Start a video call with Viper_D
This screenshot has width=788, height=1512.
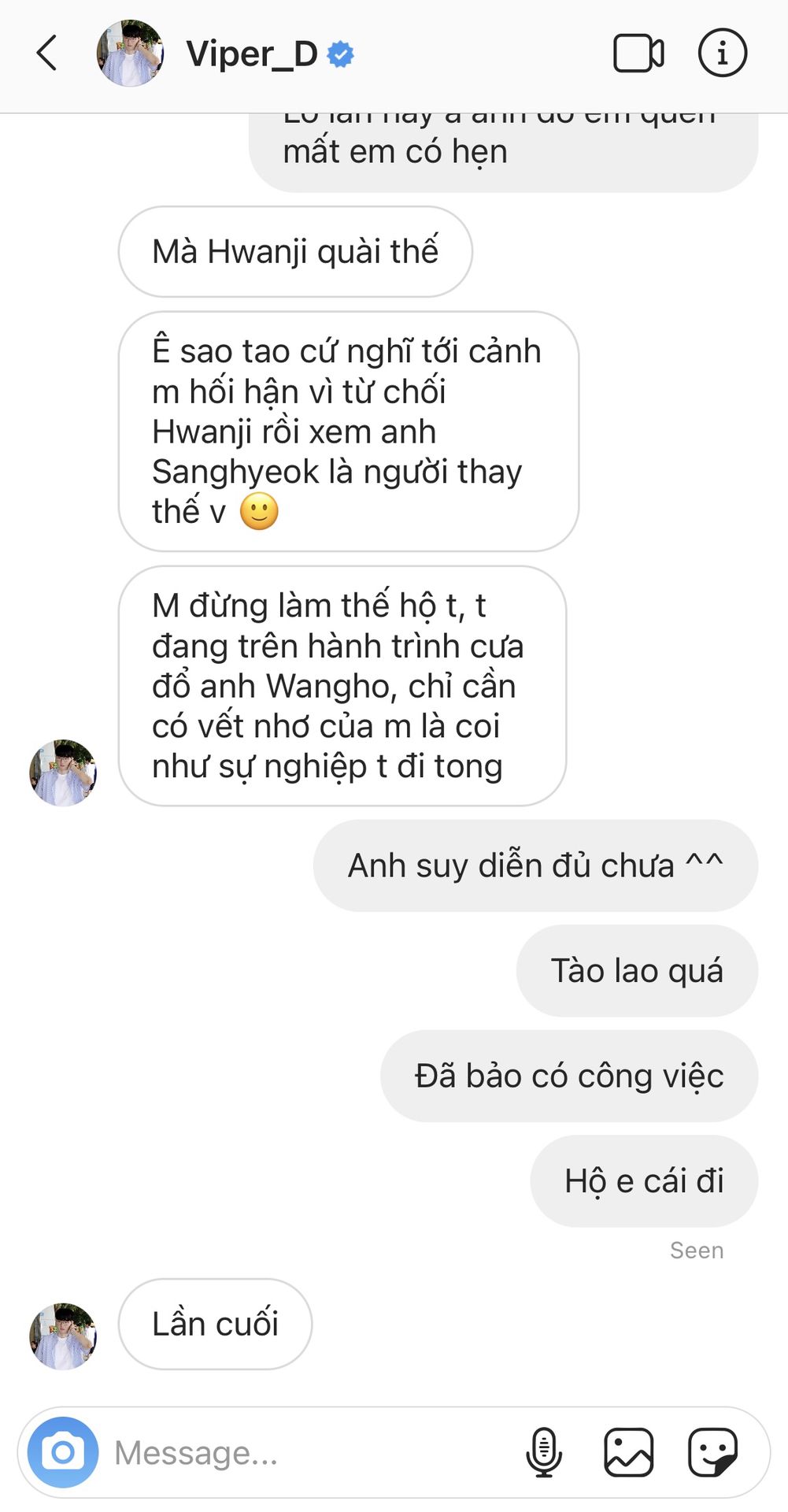(638, 54)
